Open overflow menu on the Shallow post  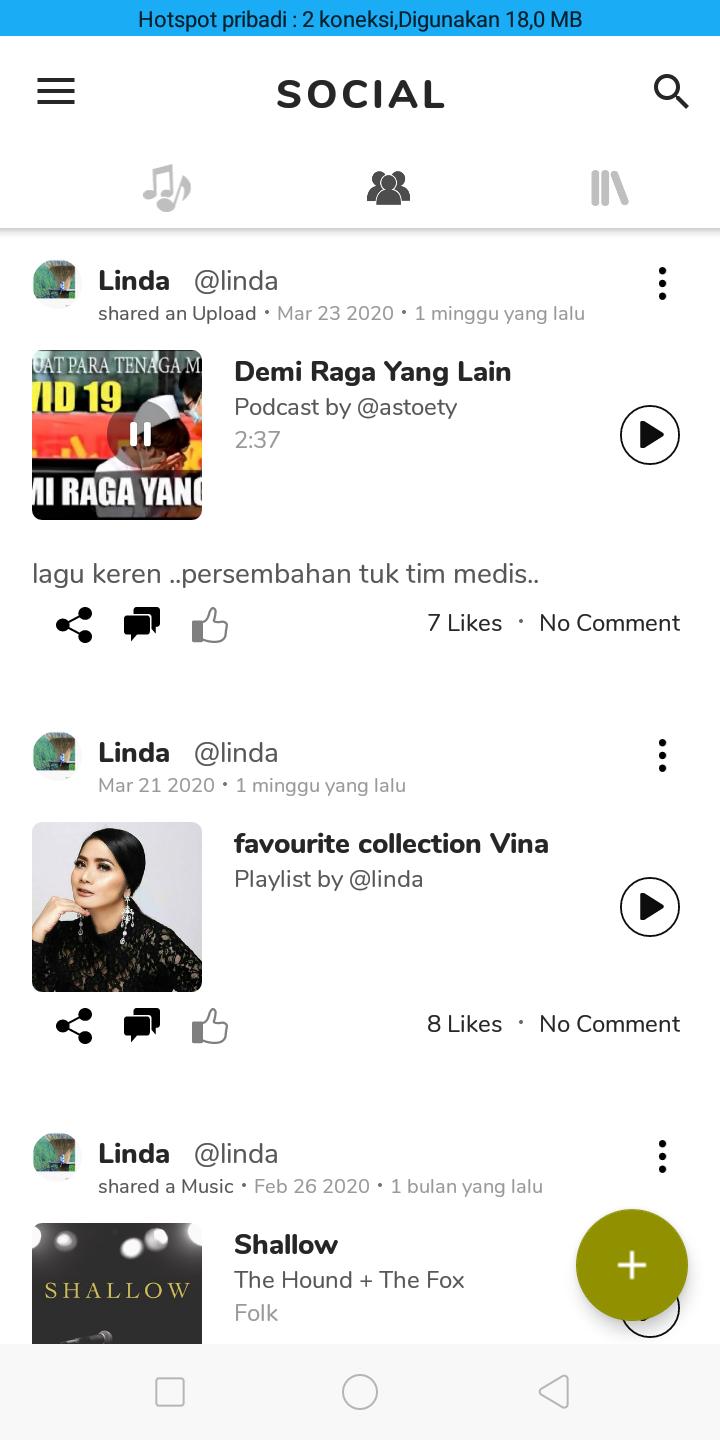click(662, 1157)
